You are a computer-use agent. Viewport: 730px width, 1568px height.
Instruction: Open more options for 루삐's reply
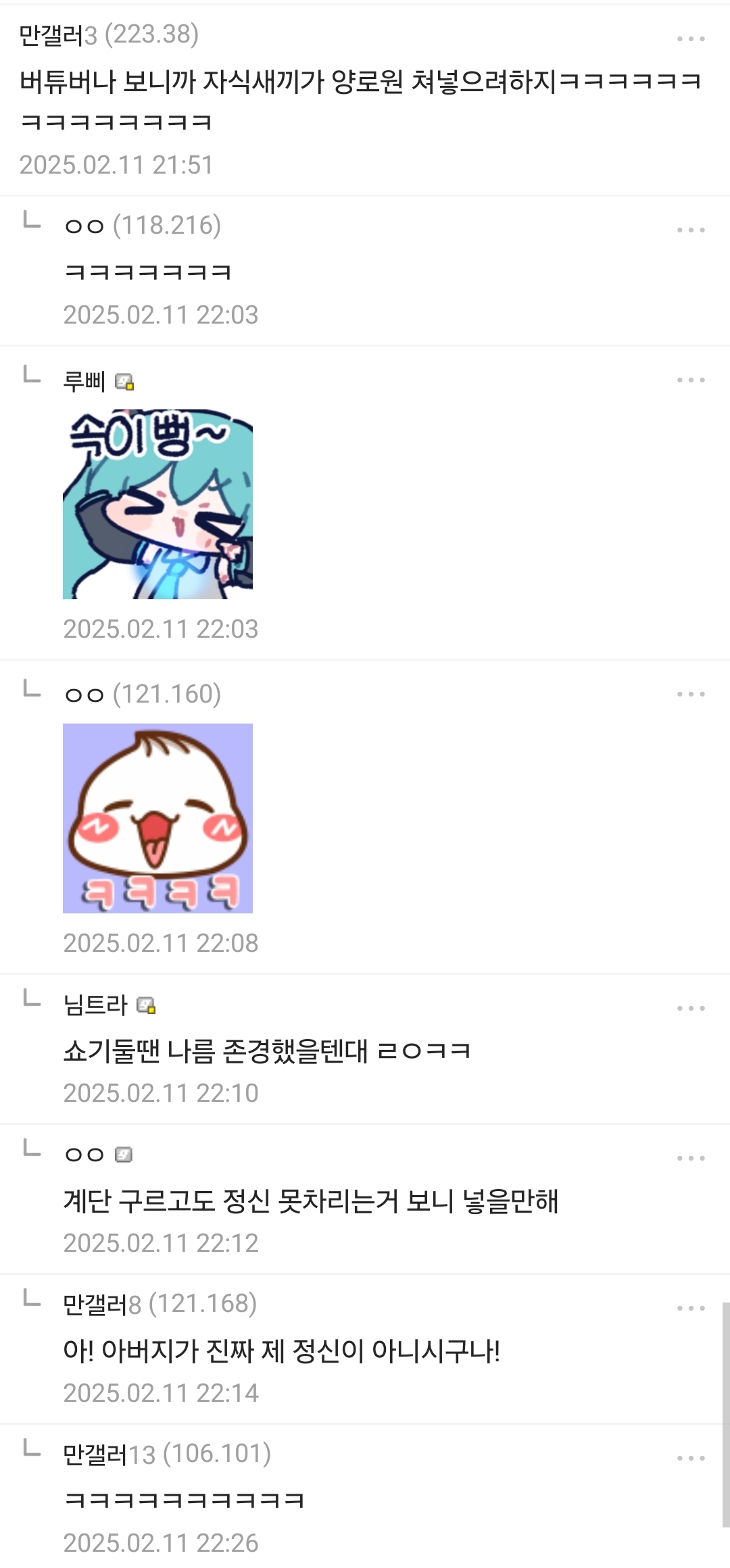(x=691, y=380)
